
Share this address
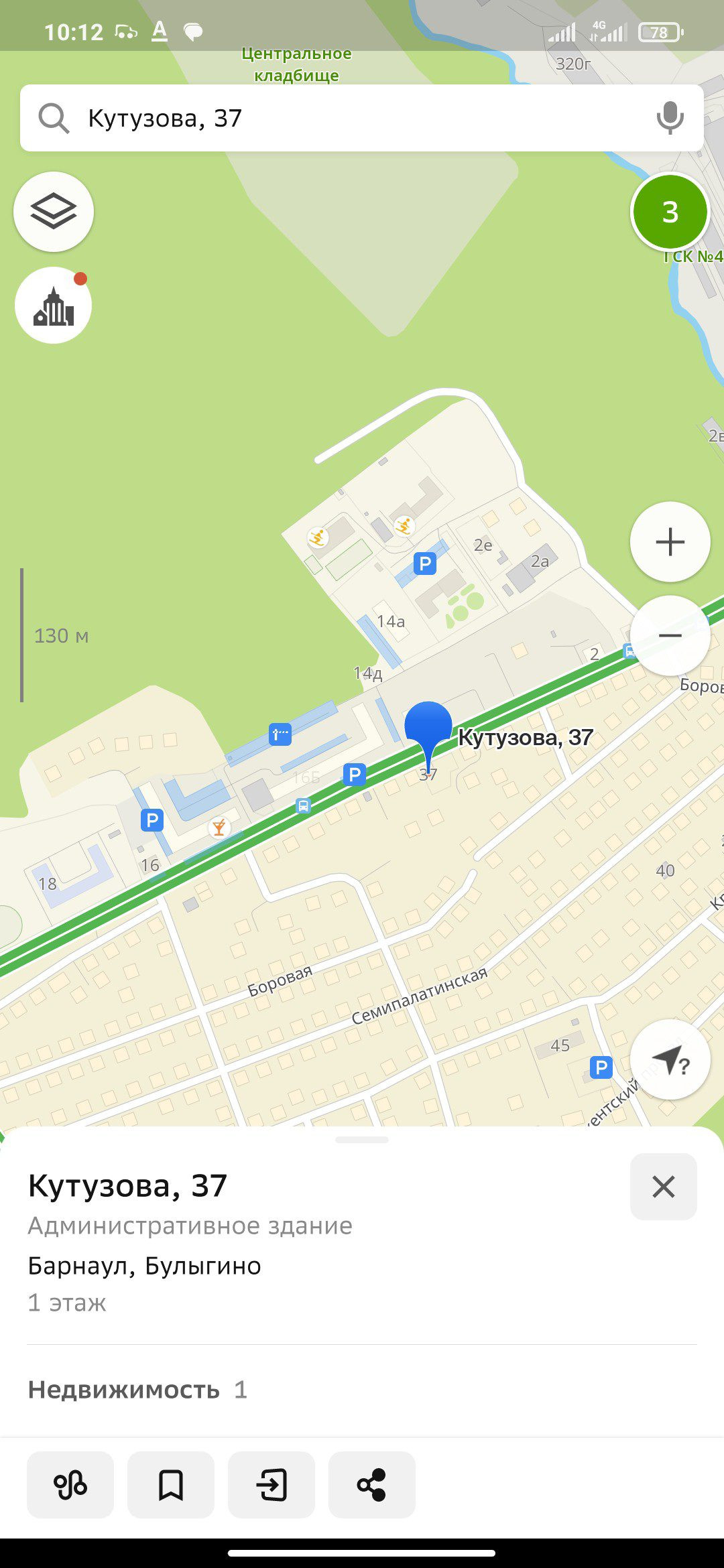pyautogui.click(x=372, y=1485)
